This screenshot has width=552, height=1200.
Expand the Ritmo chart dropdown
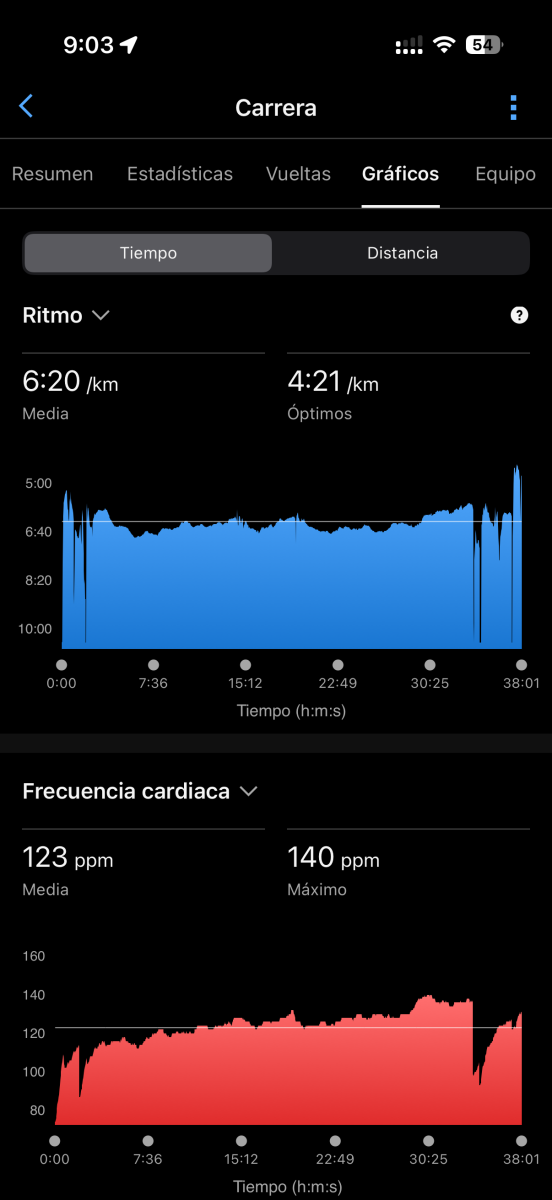point(66,315)
